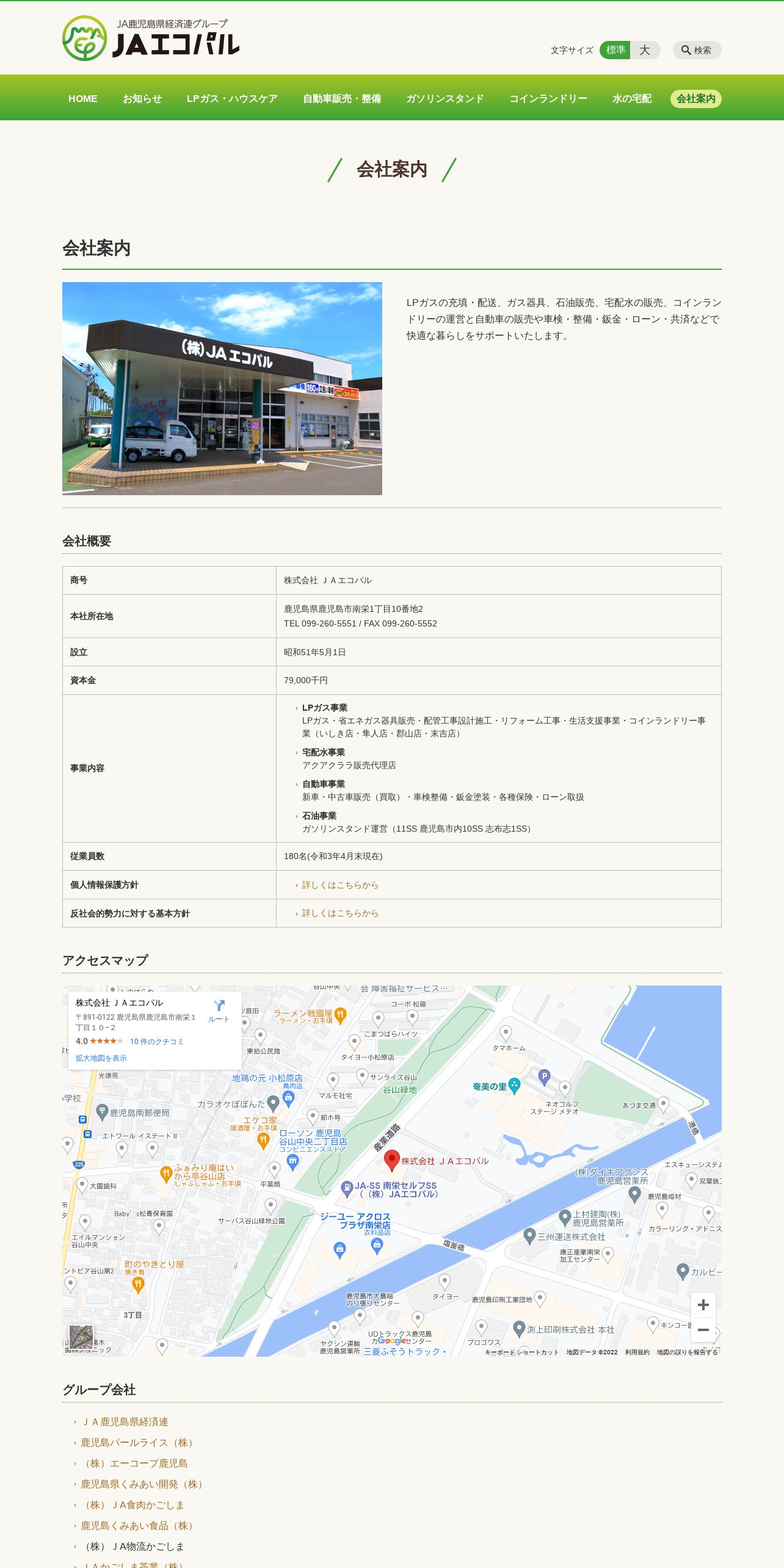
Task: Open コインランドリー section
Action: (548, 98)
